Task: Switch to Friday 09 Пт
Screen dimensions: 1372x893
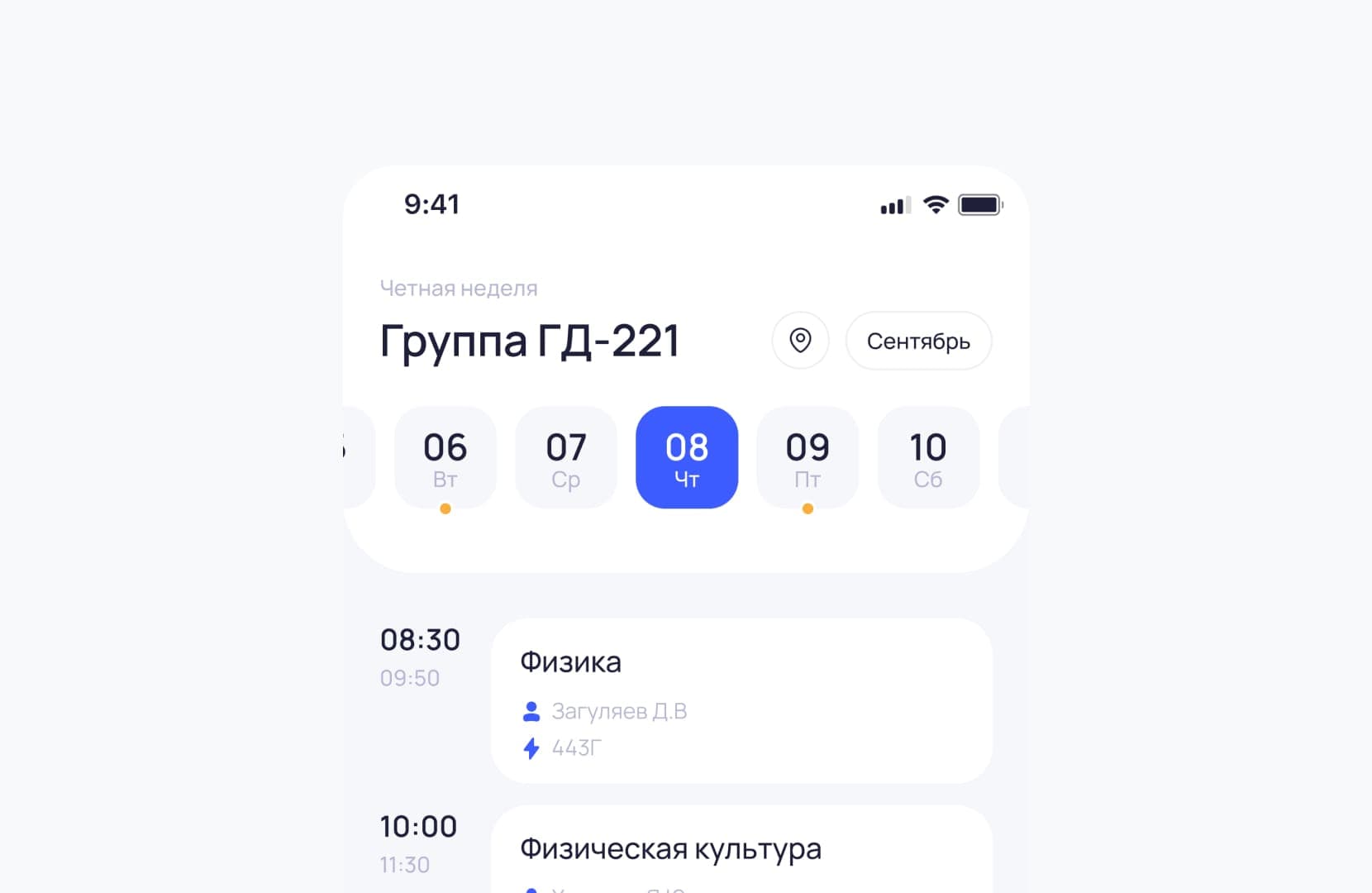Action: coord(807,457)
